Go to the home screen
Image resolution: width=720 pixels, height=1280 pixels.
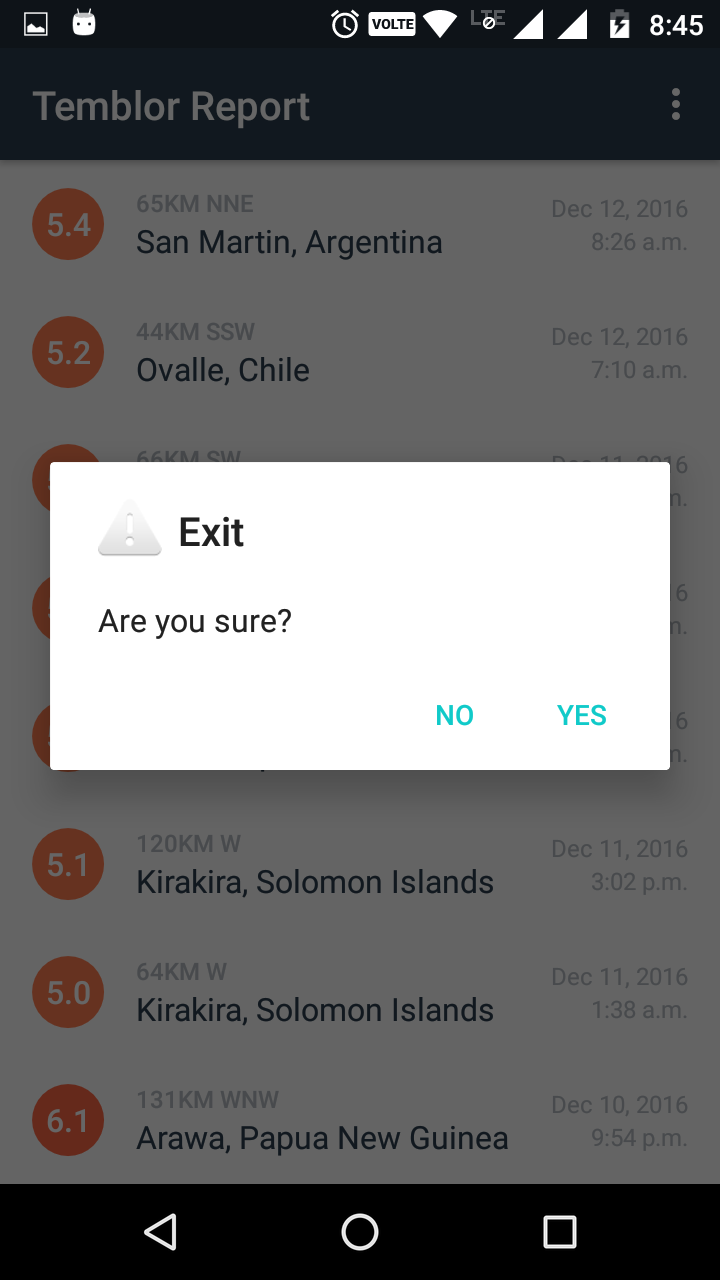click(x=360, y=1232)
